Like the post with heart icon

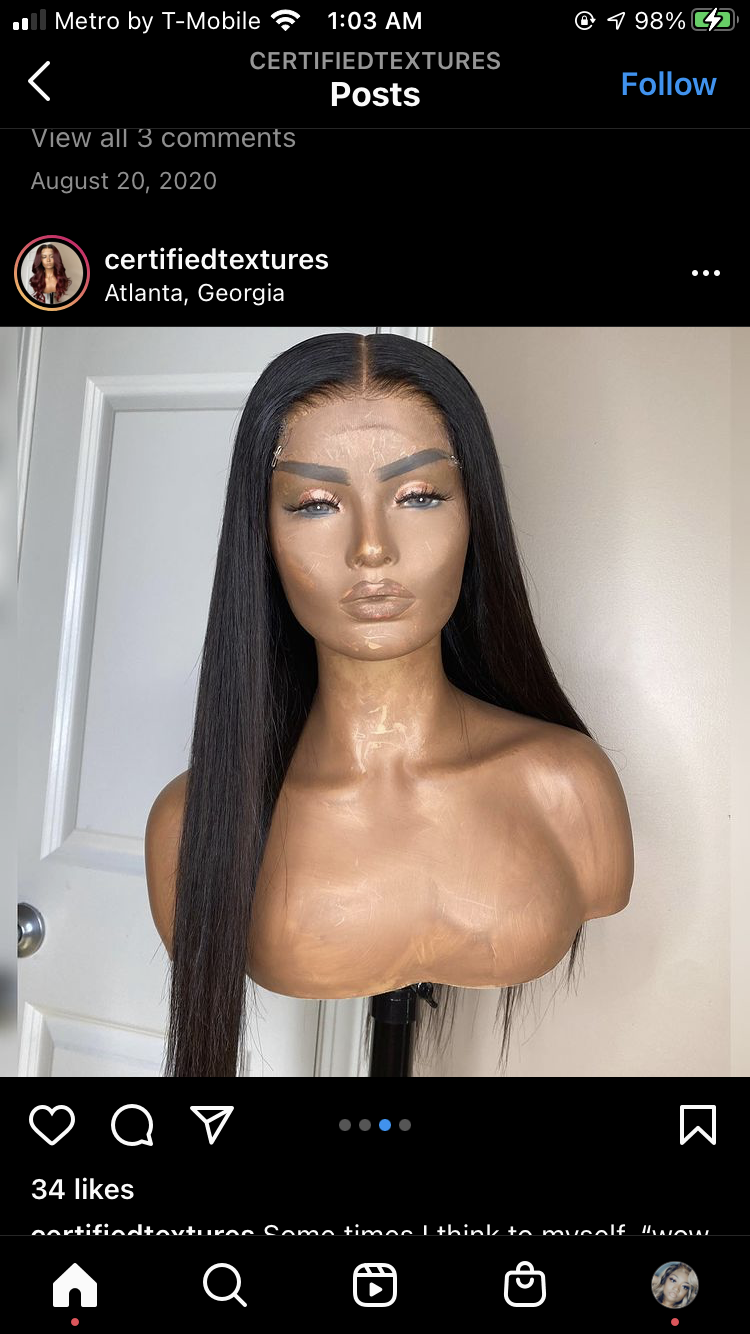point(52,1125)
